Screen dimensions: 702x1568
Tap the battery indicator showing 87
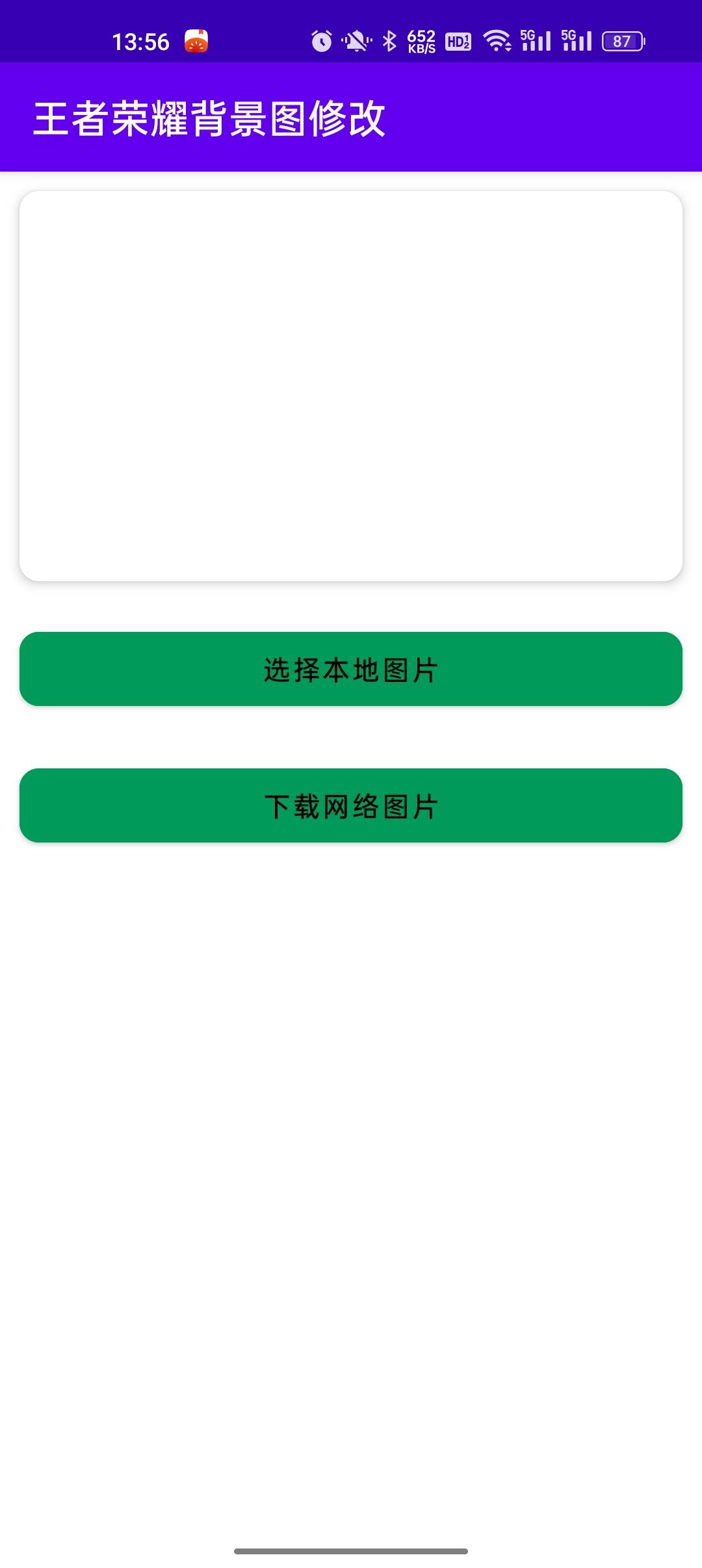(x=623, y=40)
